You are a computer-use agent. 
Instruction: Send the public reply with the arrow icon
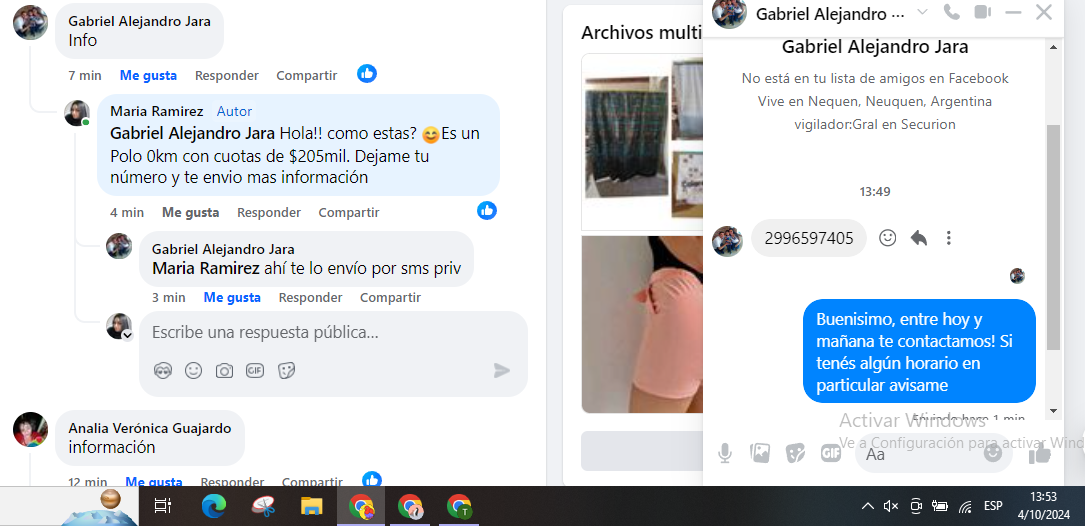coord(502,370)
